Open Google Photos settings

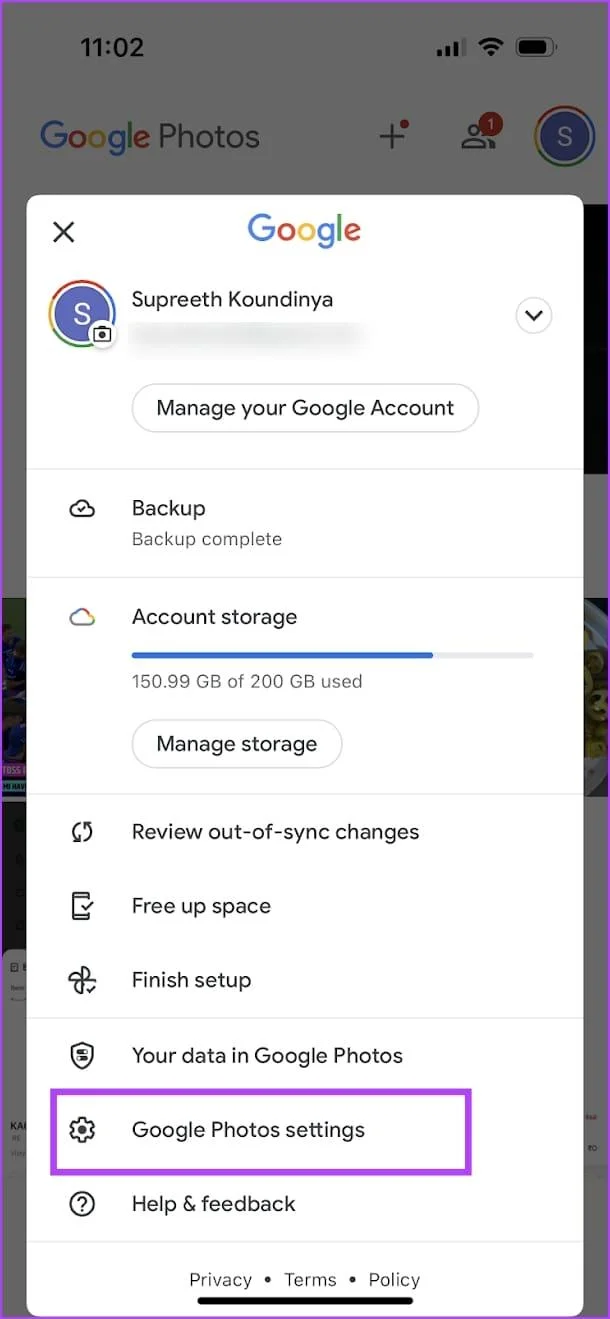coord(305,1130)
